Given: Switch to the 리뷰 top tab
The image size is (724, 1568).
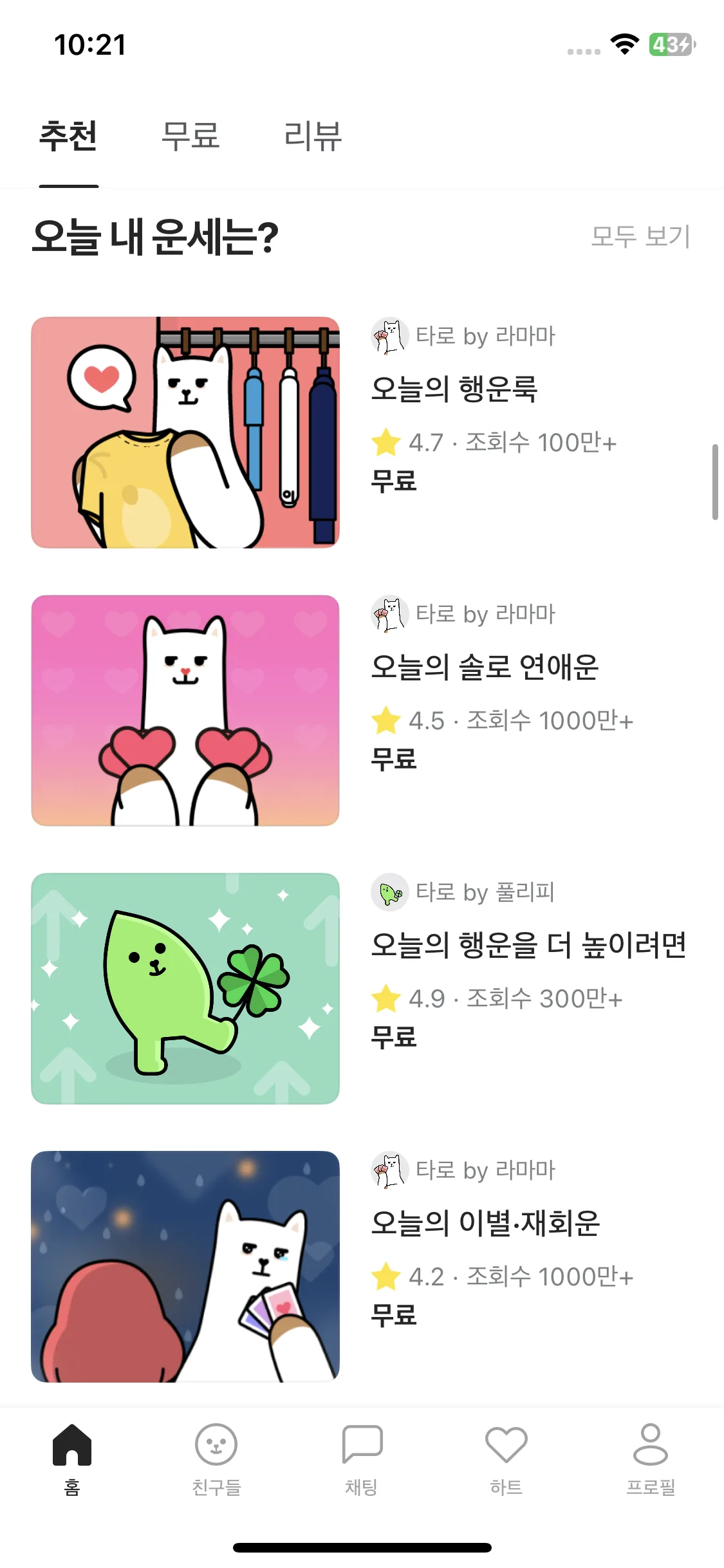Looking at the screenshot, I should coord(313,136).
